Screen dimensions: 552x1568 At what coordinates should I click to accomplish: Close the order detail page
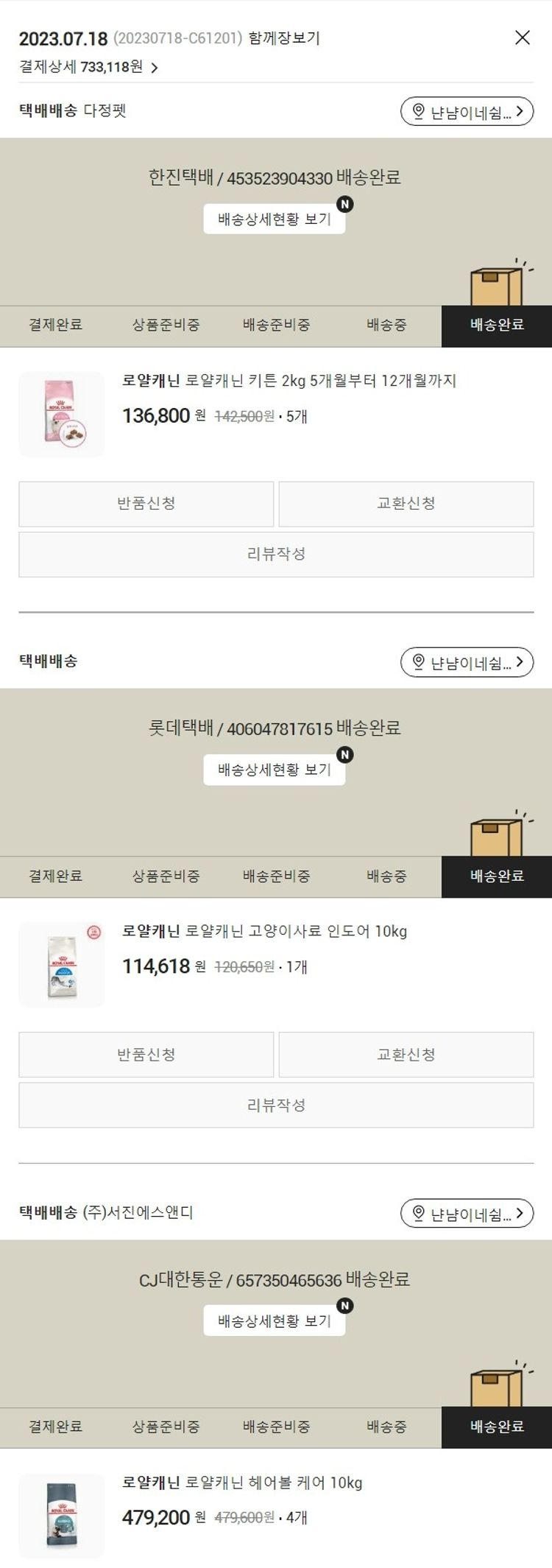[522, 38]
